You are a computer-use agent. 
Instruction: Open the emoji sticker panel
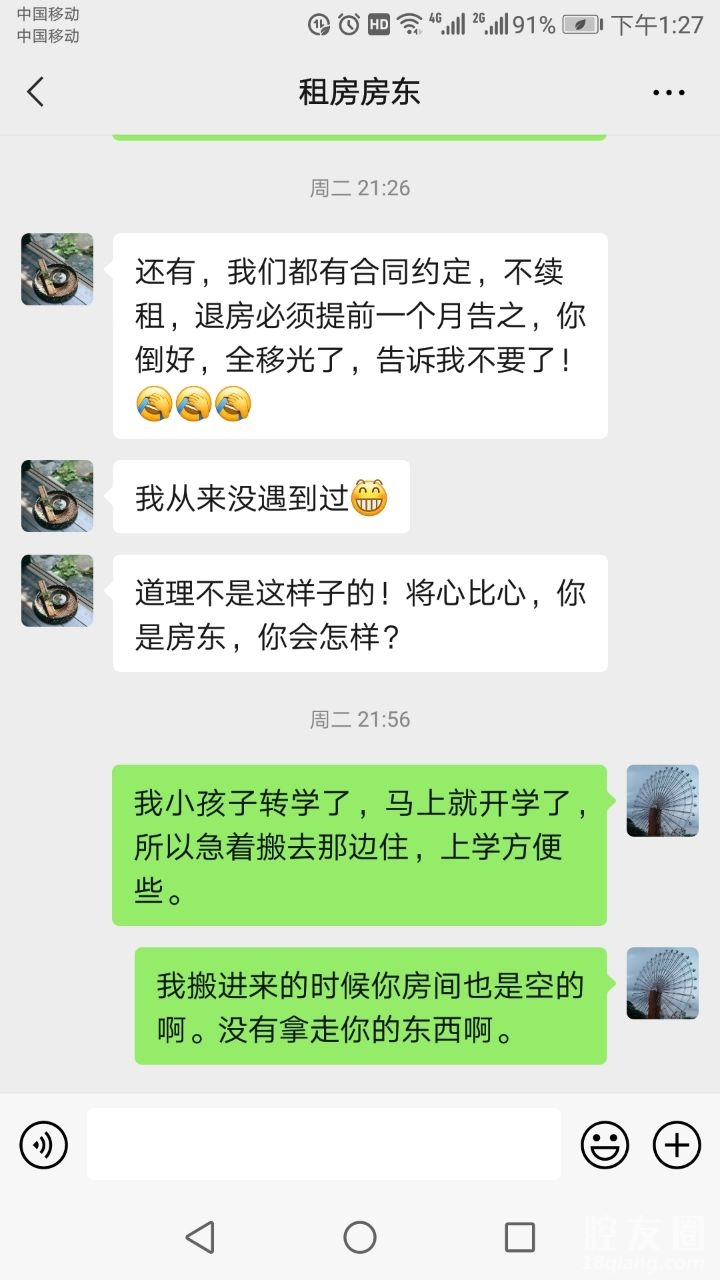[x=605, y=1144]
